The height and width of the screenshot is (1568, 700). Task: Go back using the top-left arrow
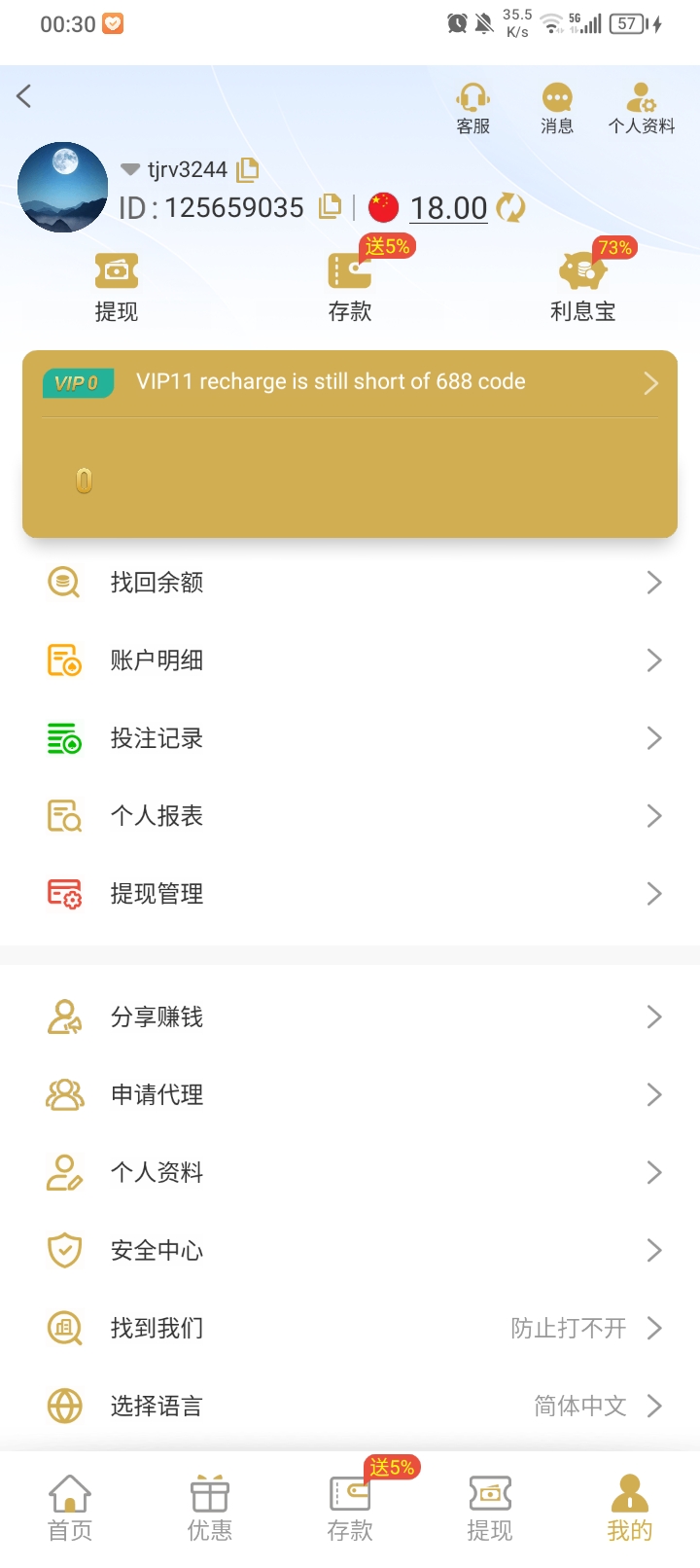click(24, 95)
